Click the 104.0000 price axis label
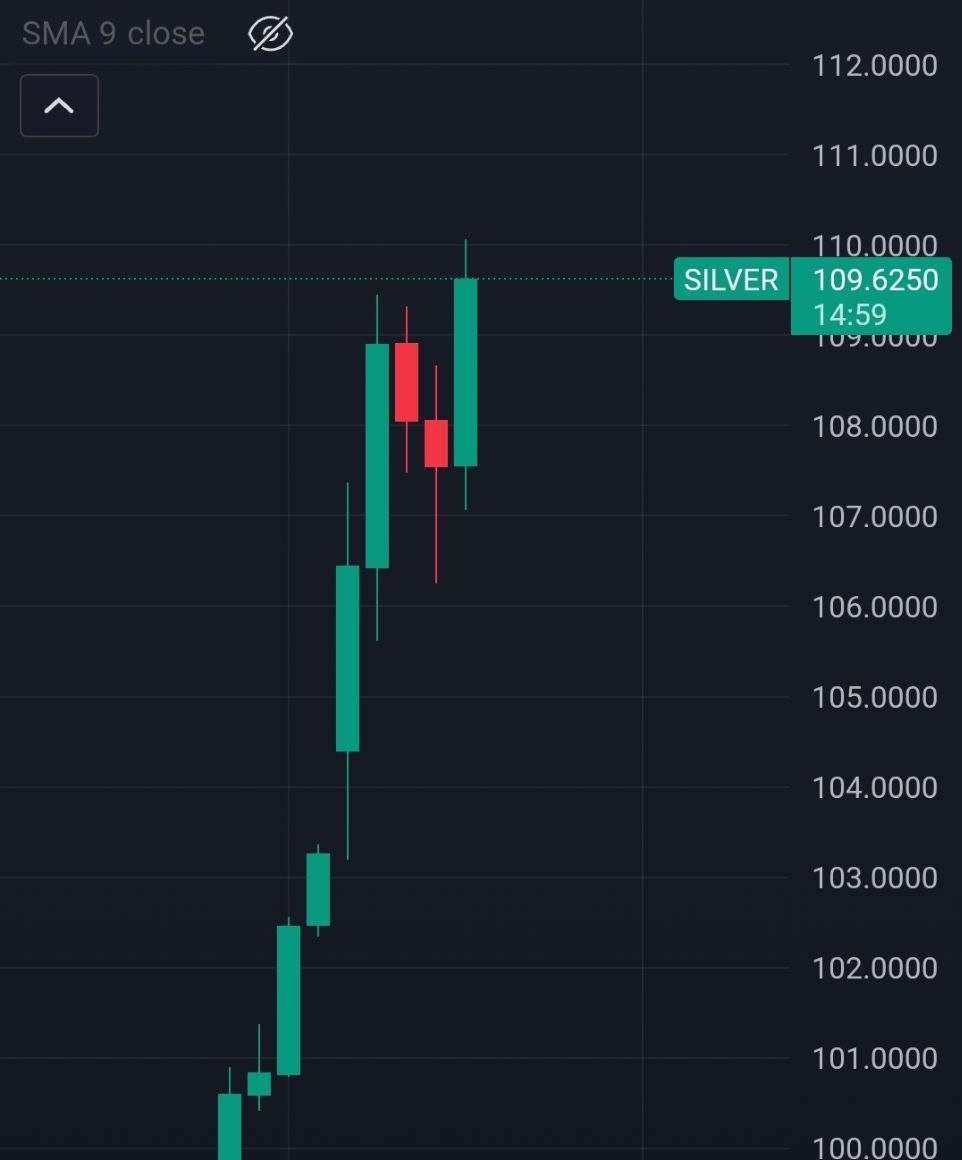 tap(872, 787)
